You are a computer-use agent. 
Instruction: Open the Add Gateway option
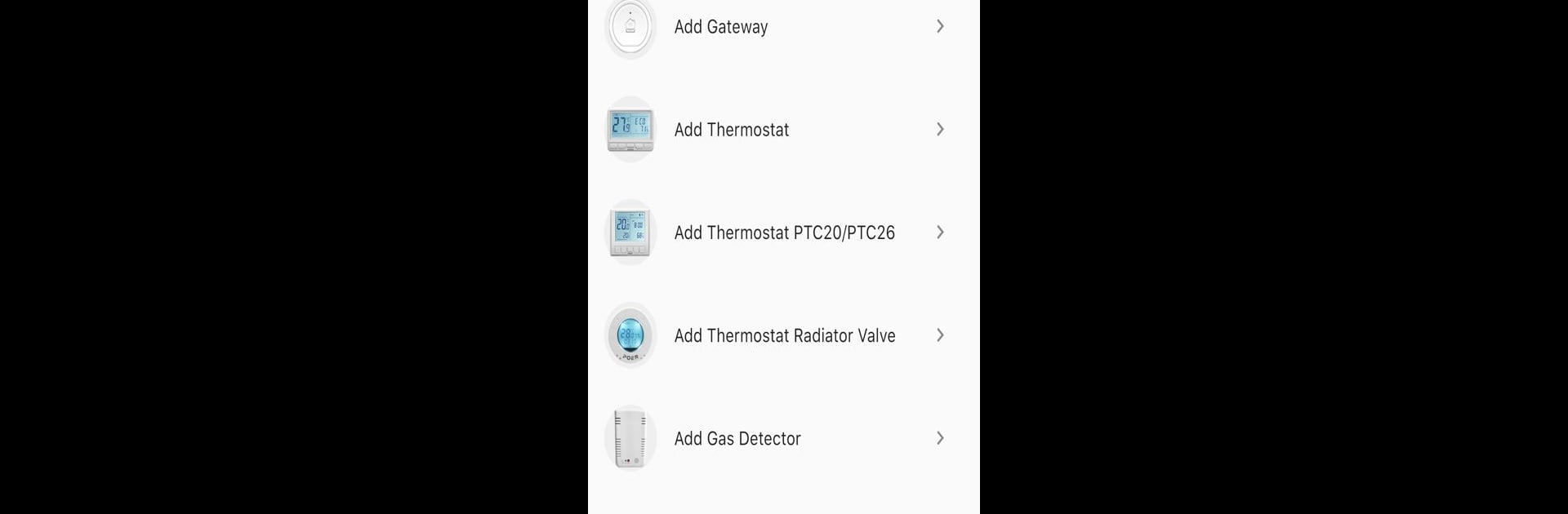click(782, 27)
